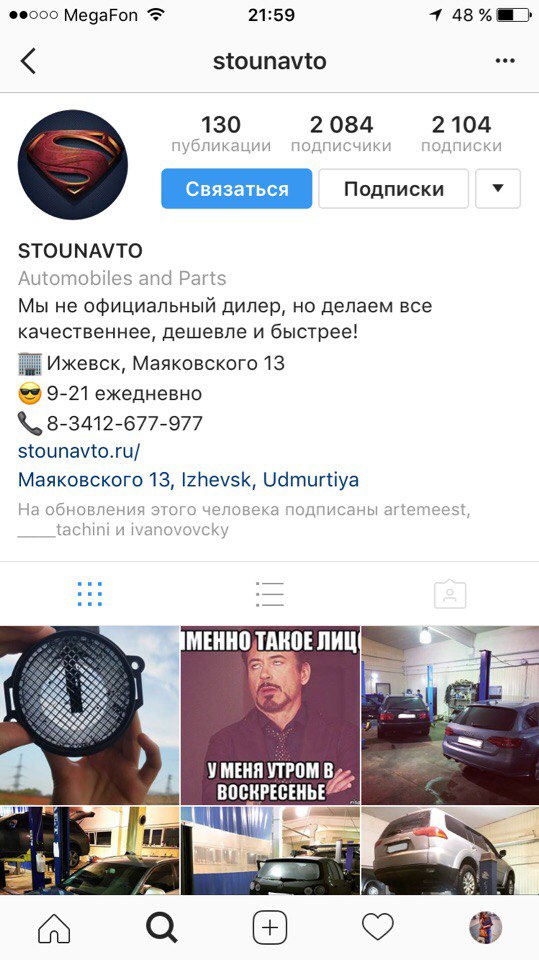Switch to list view tab
The width and height of the screenshot is (539, 960).
(270, 594)
